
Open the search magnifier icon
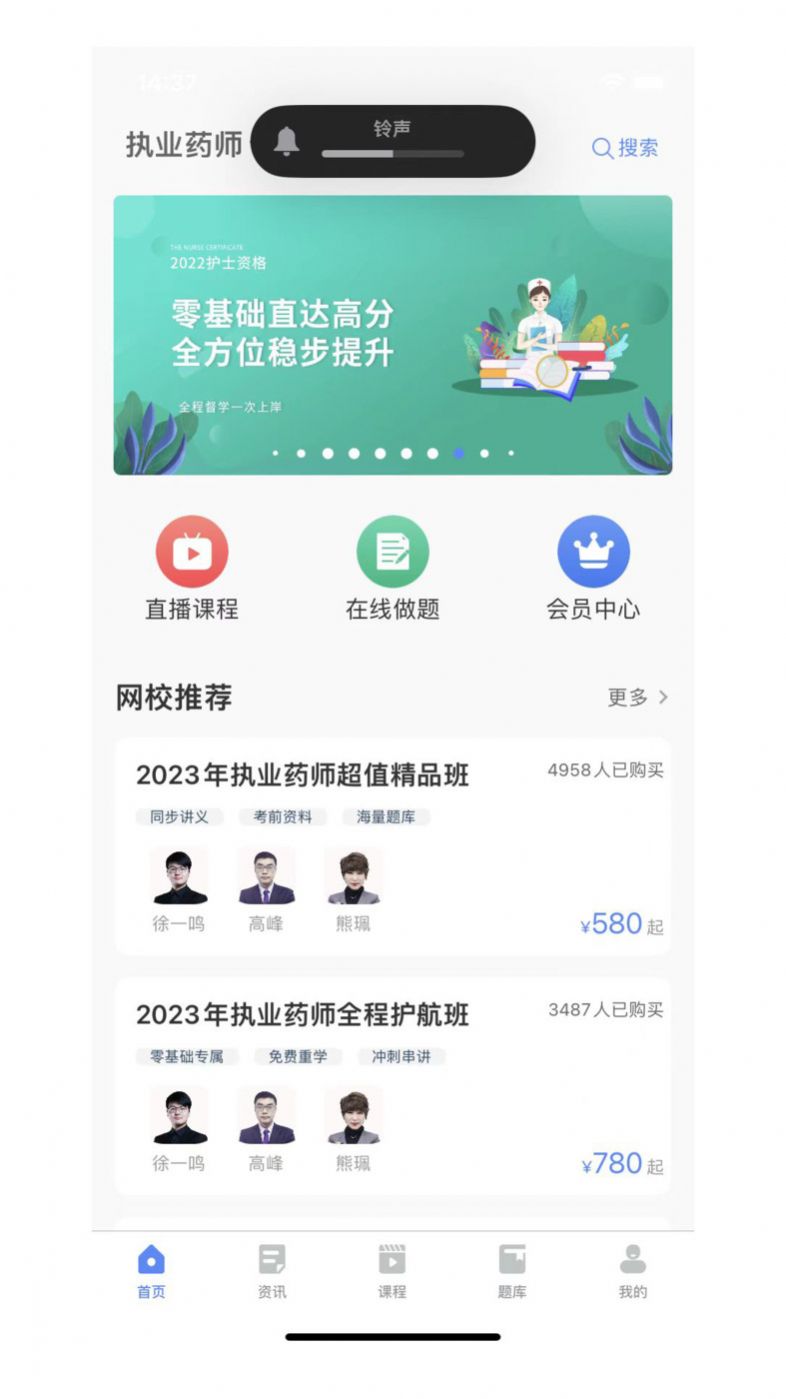[602, 148]
